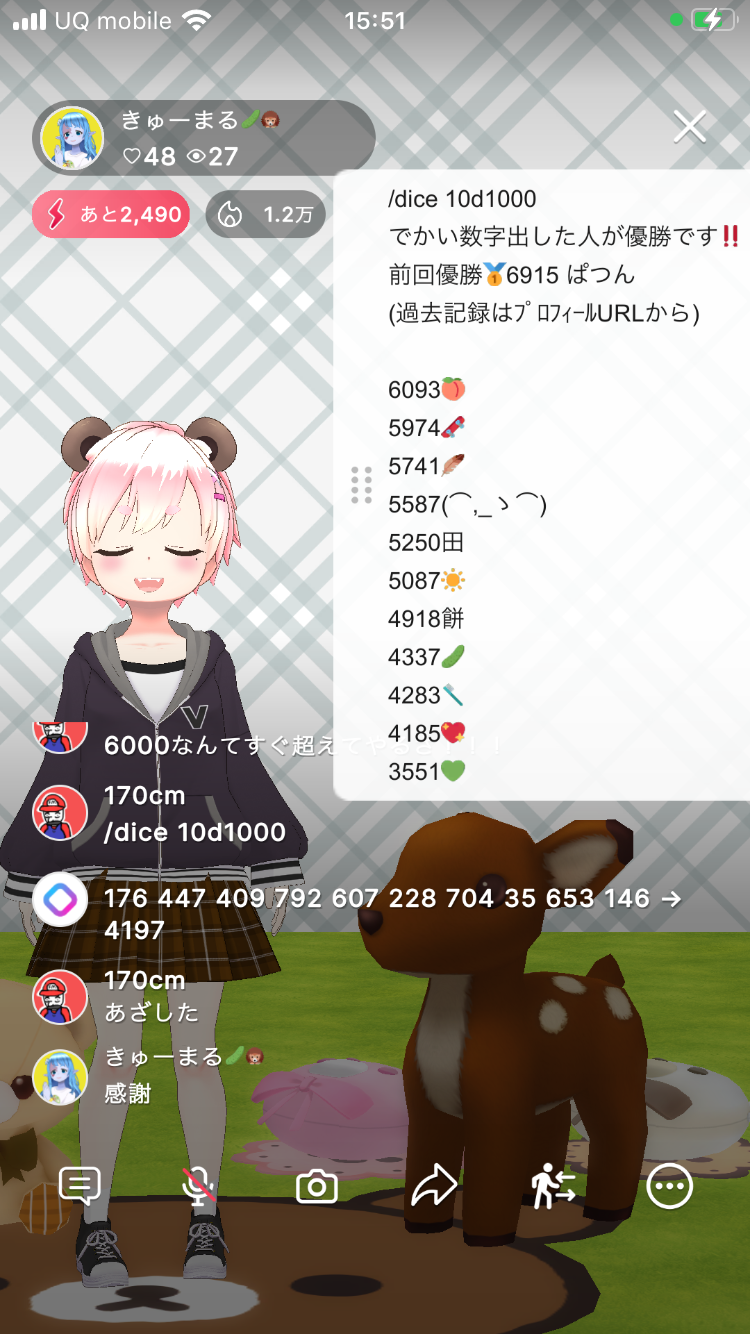This screenshot has height=1334, width=750.
Task: Tap the info panel drag handle
Action: coord(362,485)
